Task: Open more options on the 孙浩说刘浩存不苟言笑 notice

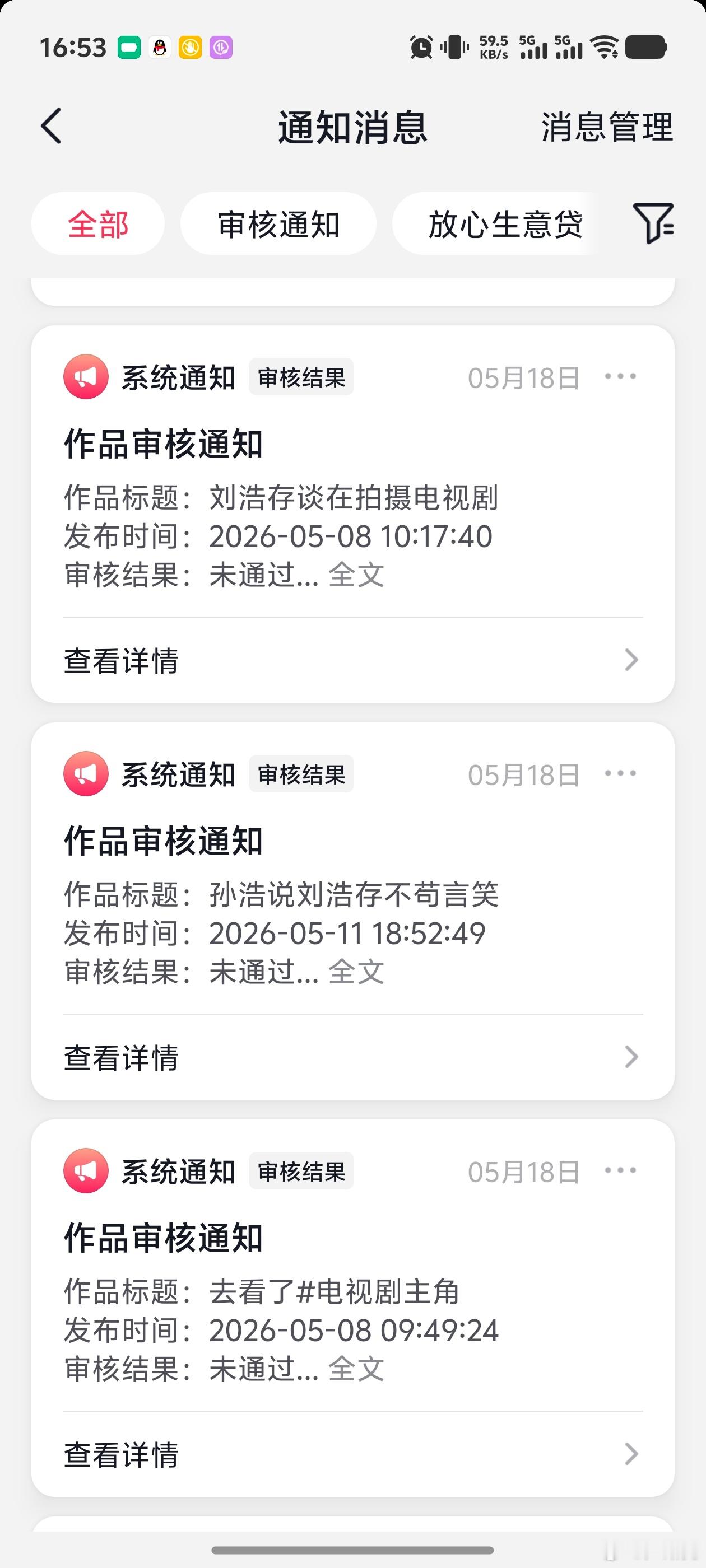Action: 621,774
